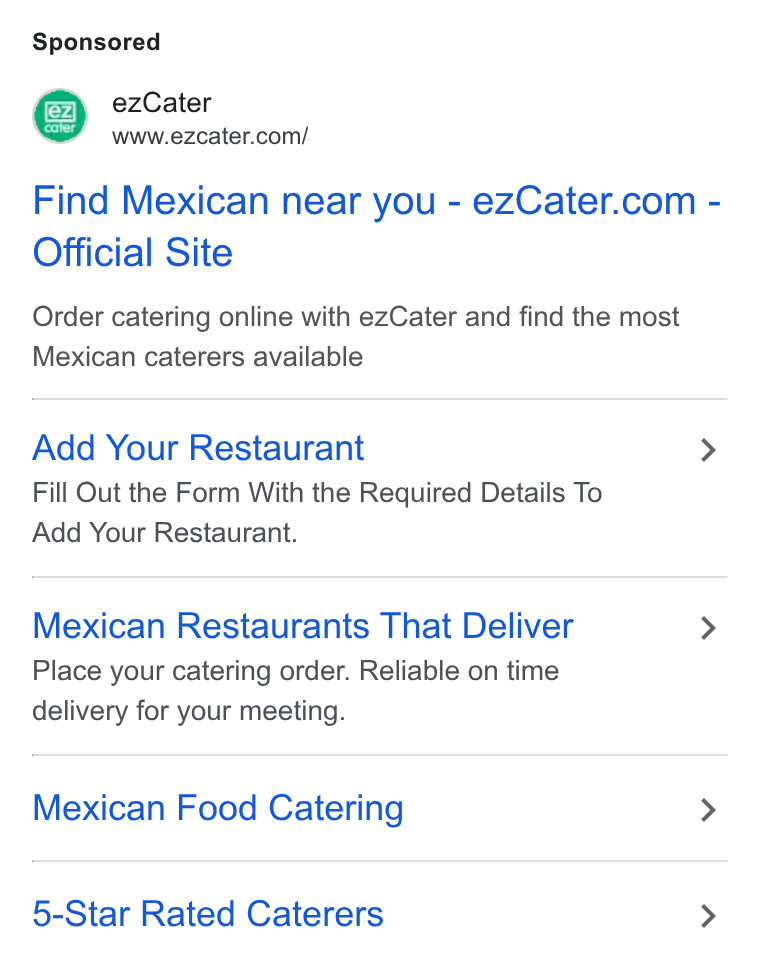The image size is (760, 966).
Task: Open the 'Find Mexican near you' ad headline
Action: pyautogui.click(x=376, y=226)
